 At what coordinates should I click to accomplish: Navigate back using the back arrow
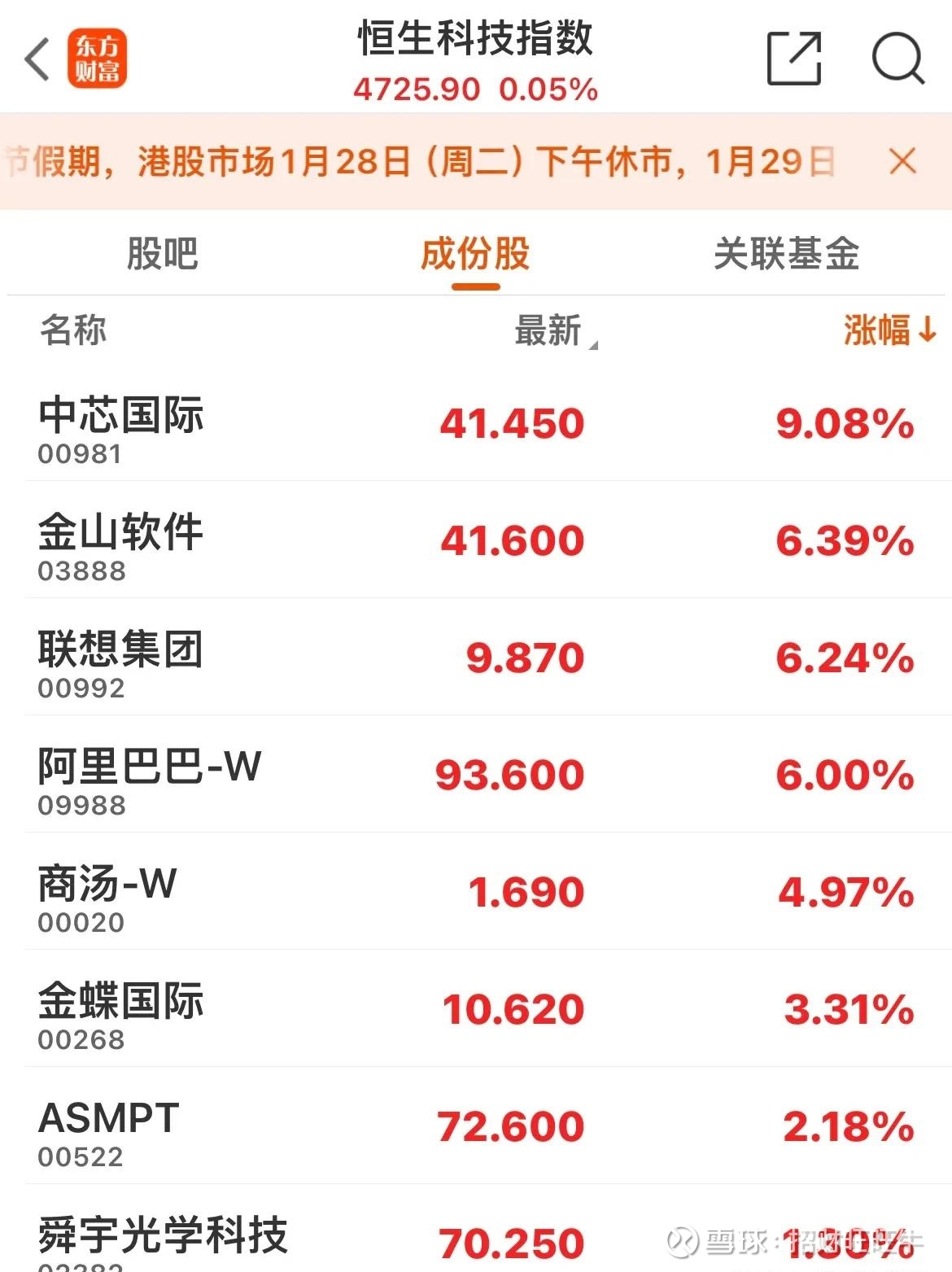pyautogui.click(x=36, y=59)
